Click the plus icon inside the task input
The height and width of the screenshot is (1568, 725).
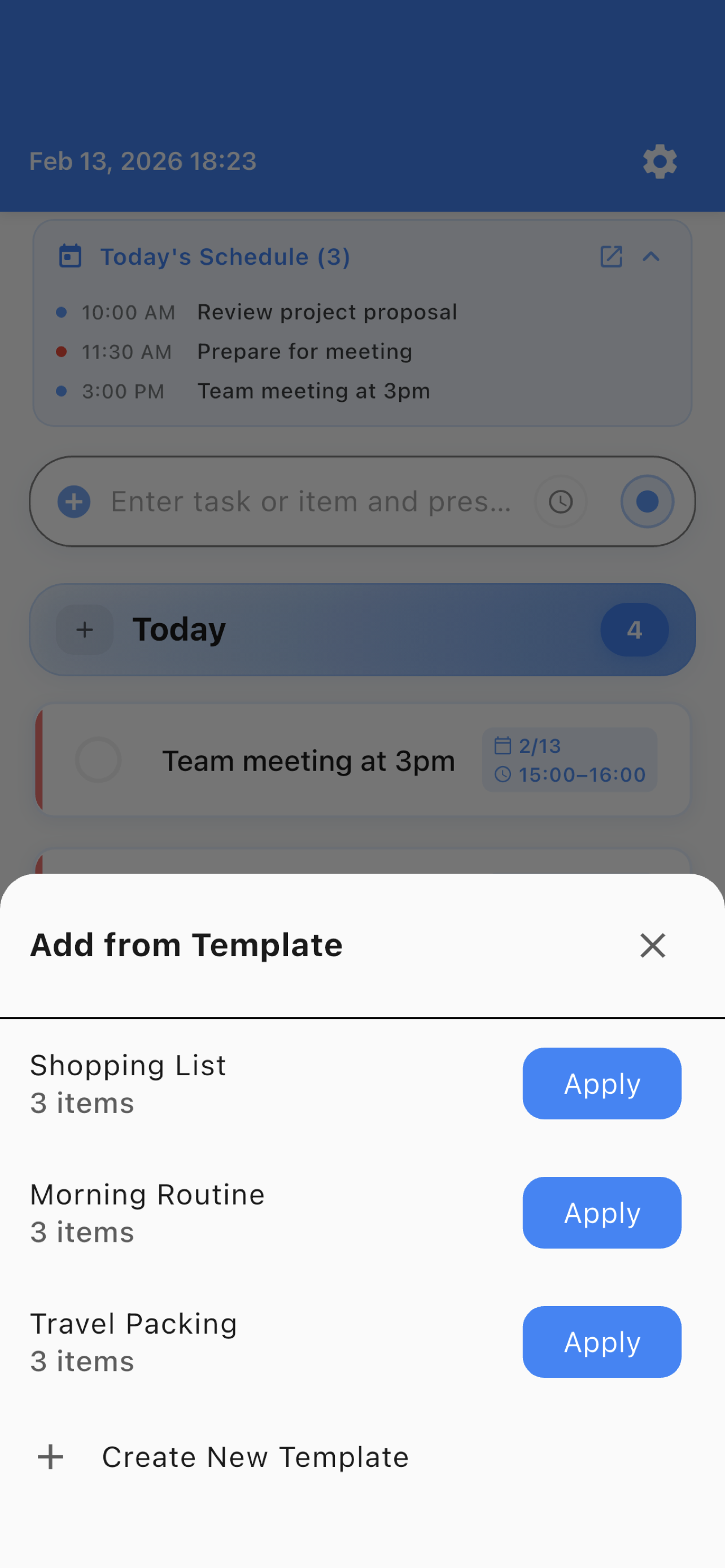pos(73,501)
